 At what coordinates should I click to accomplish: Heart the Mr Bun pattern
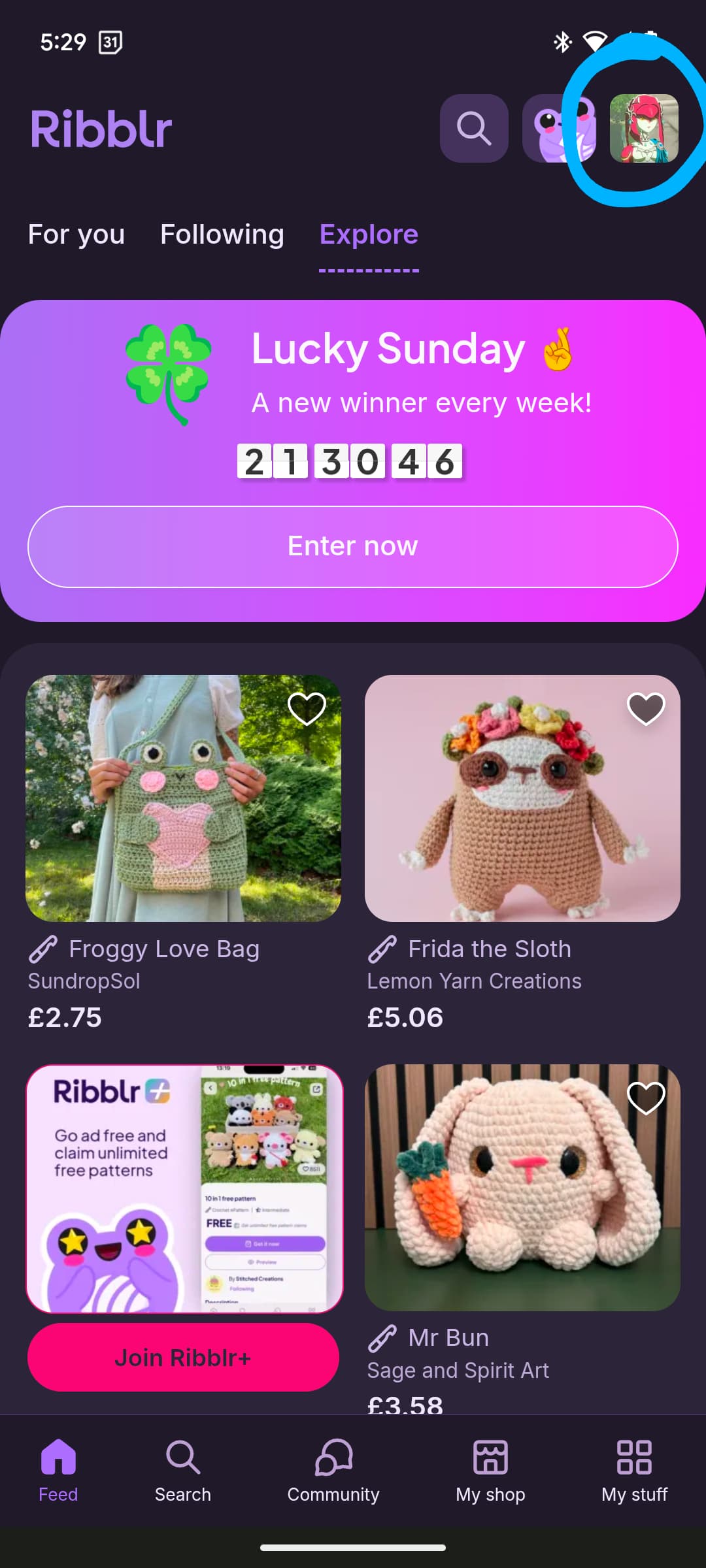coord(646,1098)
